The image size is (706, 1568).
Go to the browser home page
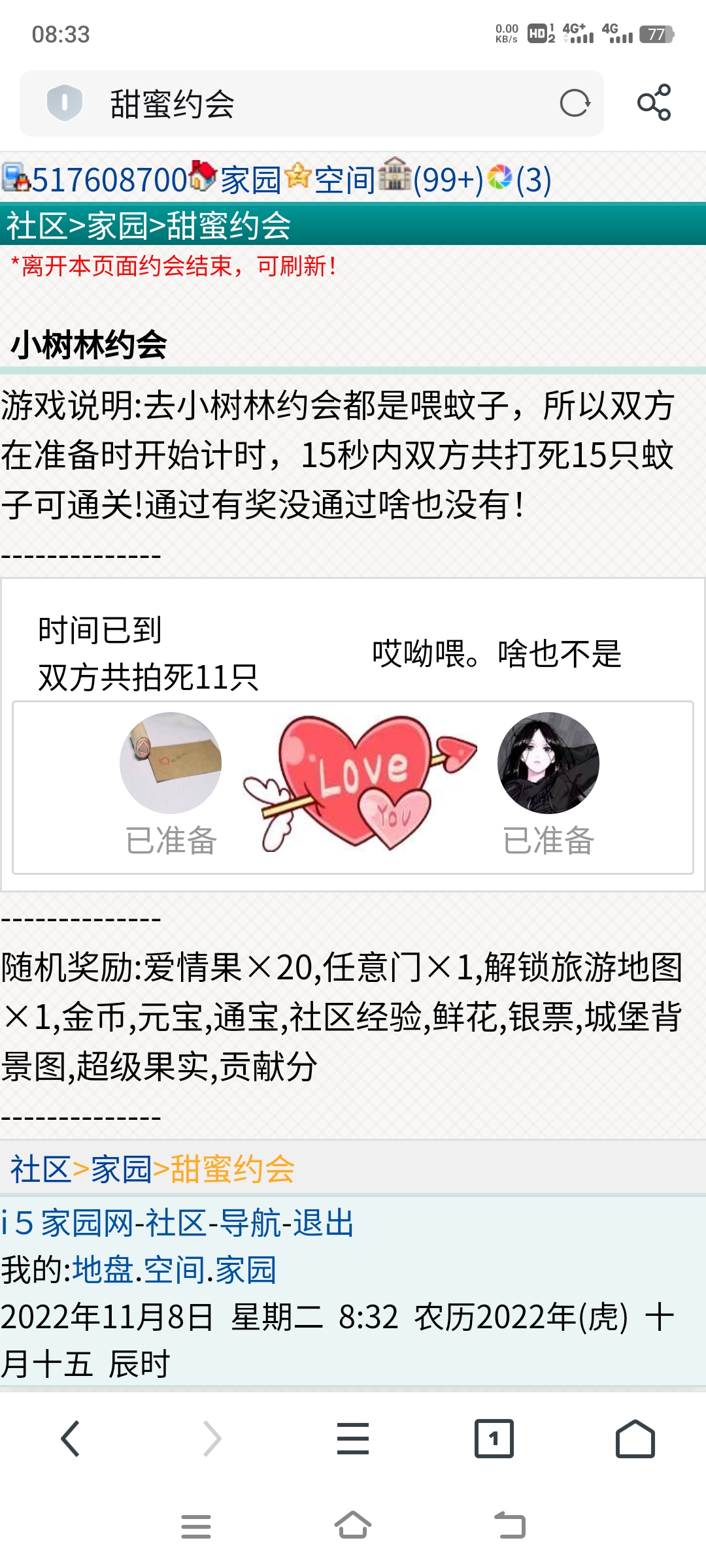635,1439
